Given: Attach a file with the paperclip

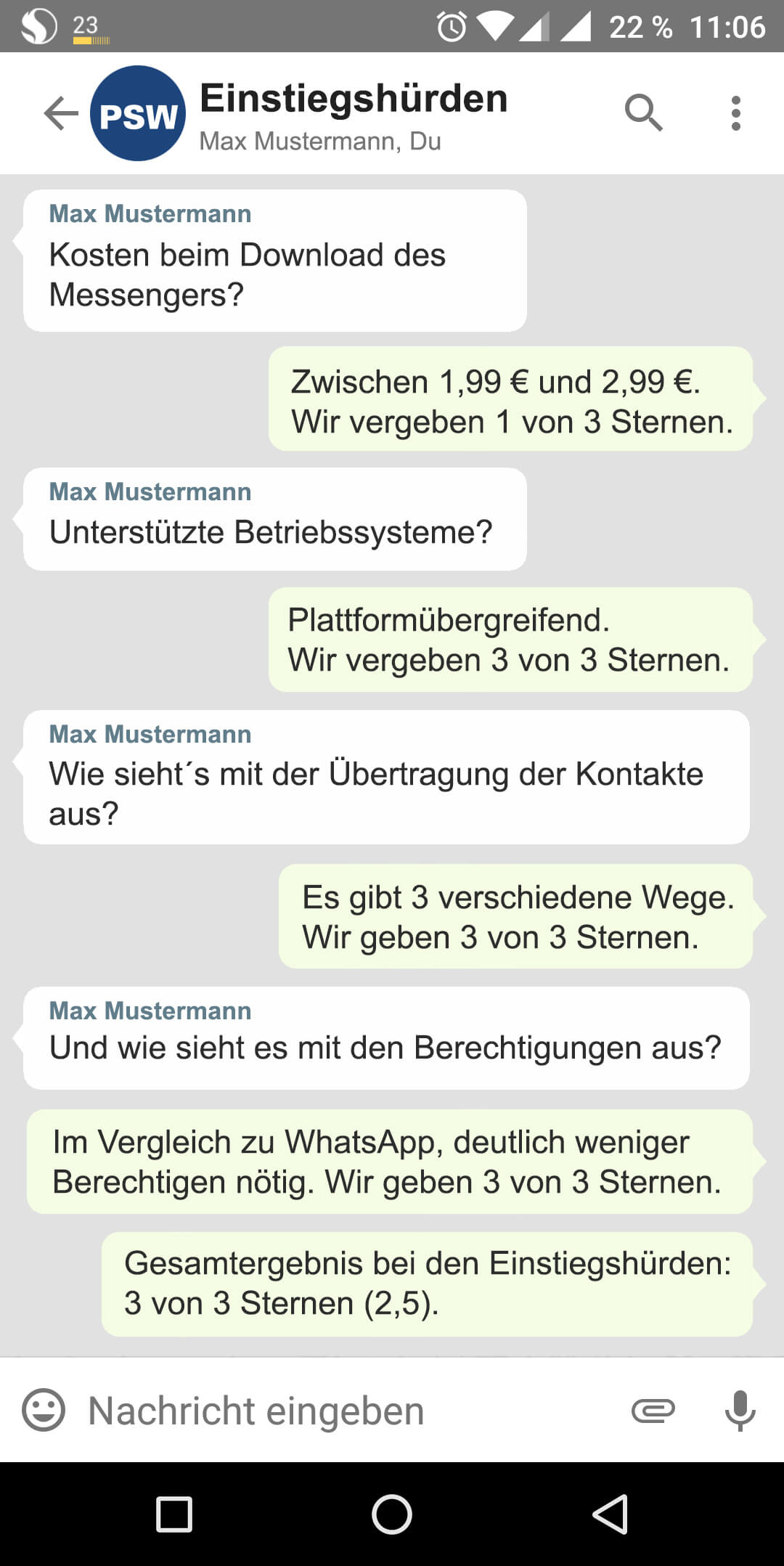Looking at the screenshot, I should click(x=653, y=1411).
